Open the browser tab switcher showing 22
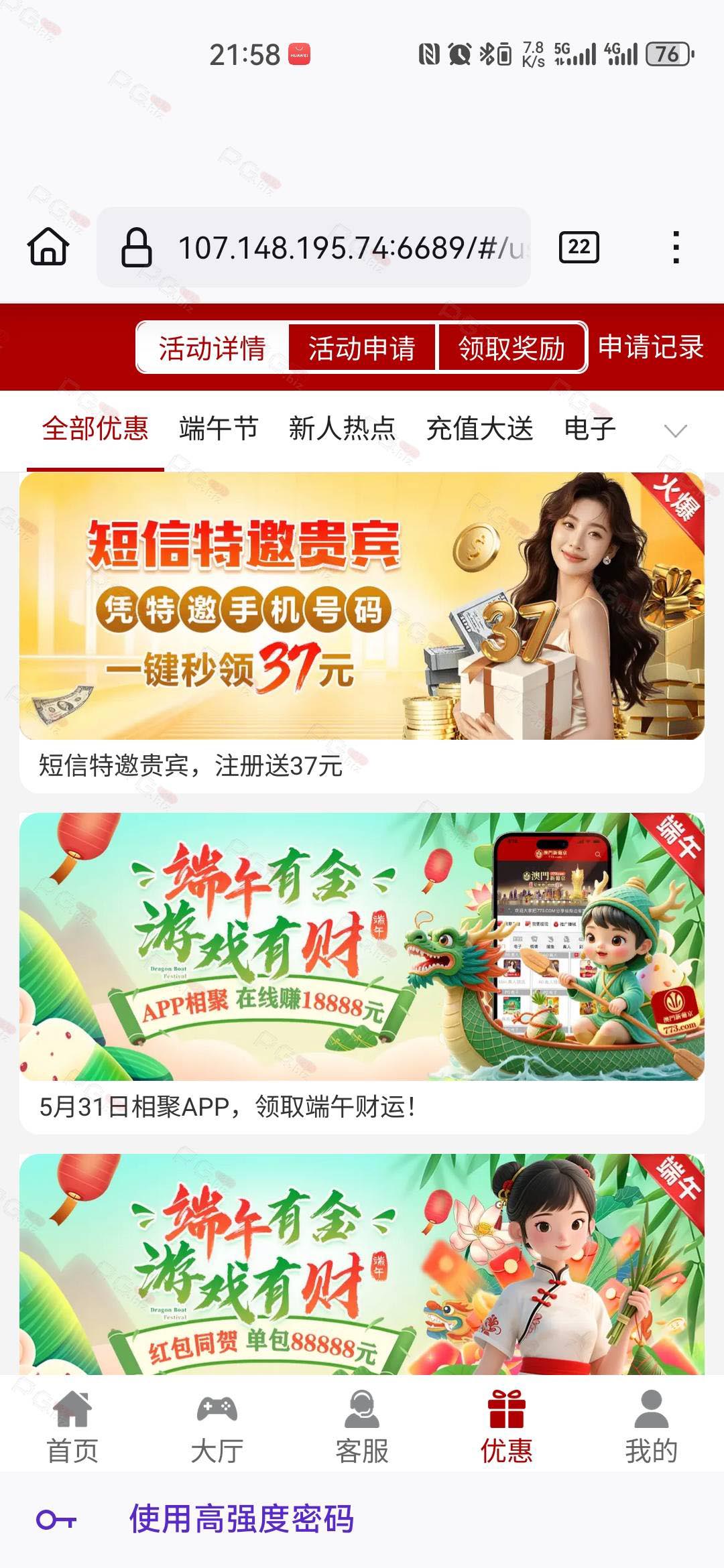724x1568 pixels. (579, 247)
